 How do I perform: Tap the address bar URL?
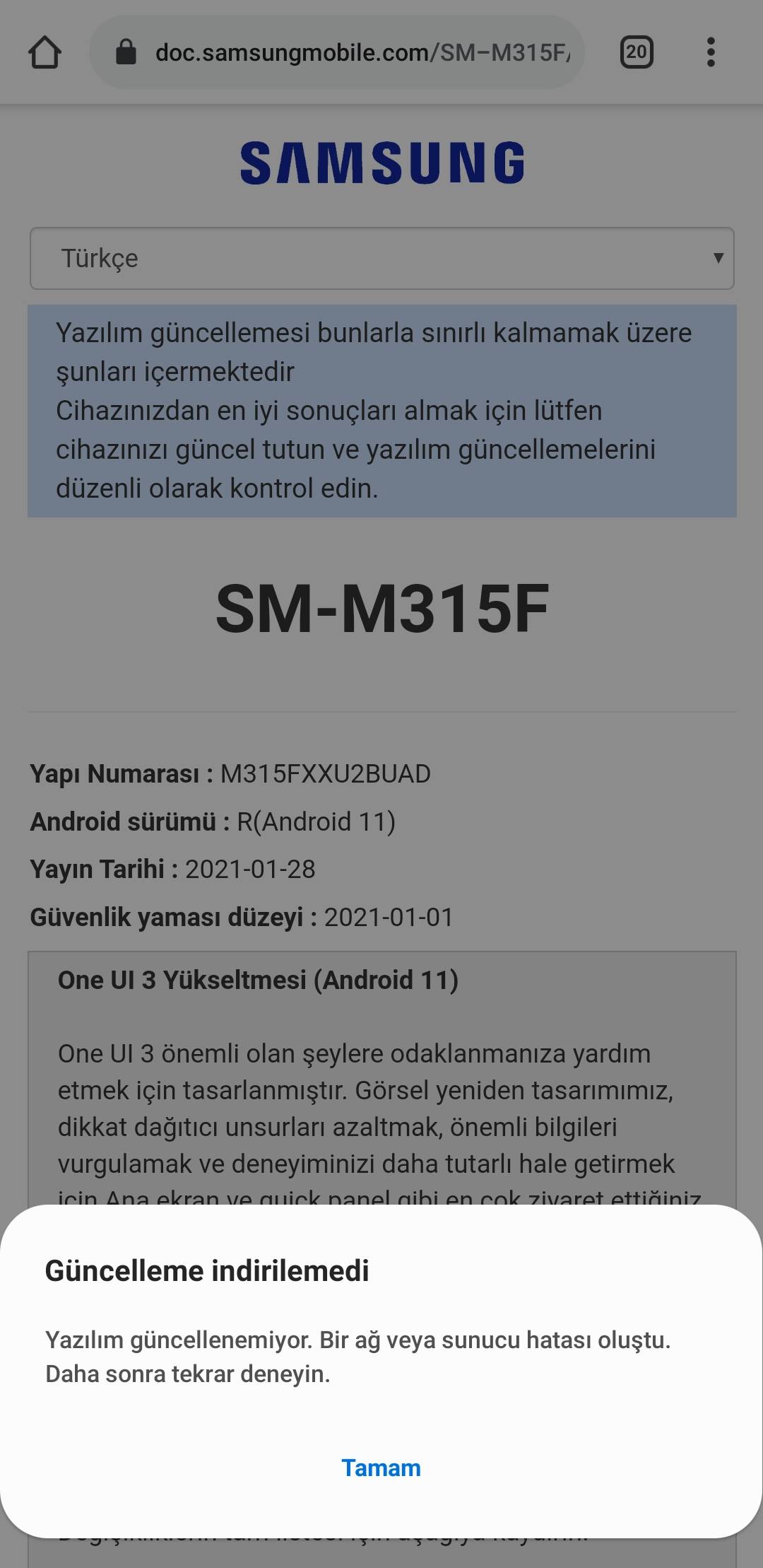[360, 52]
